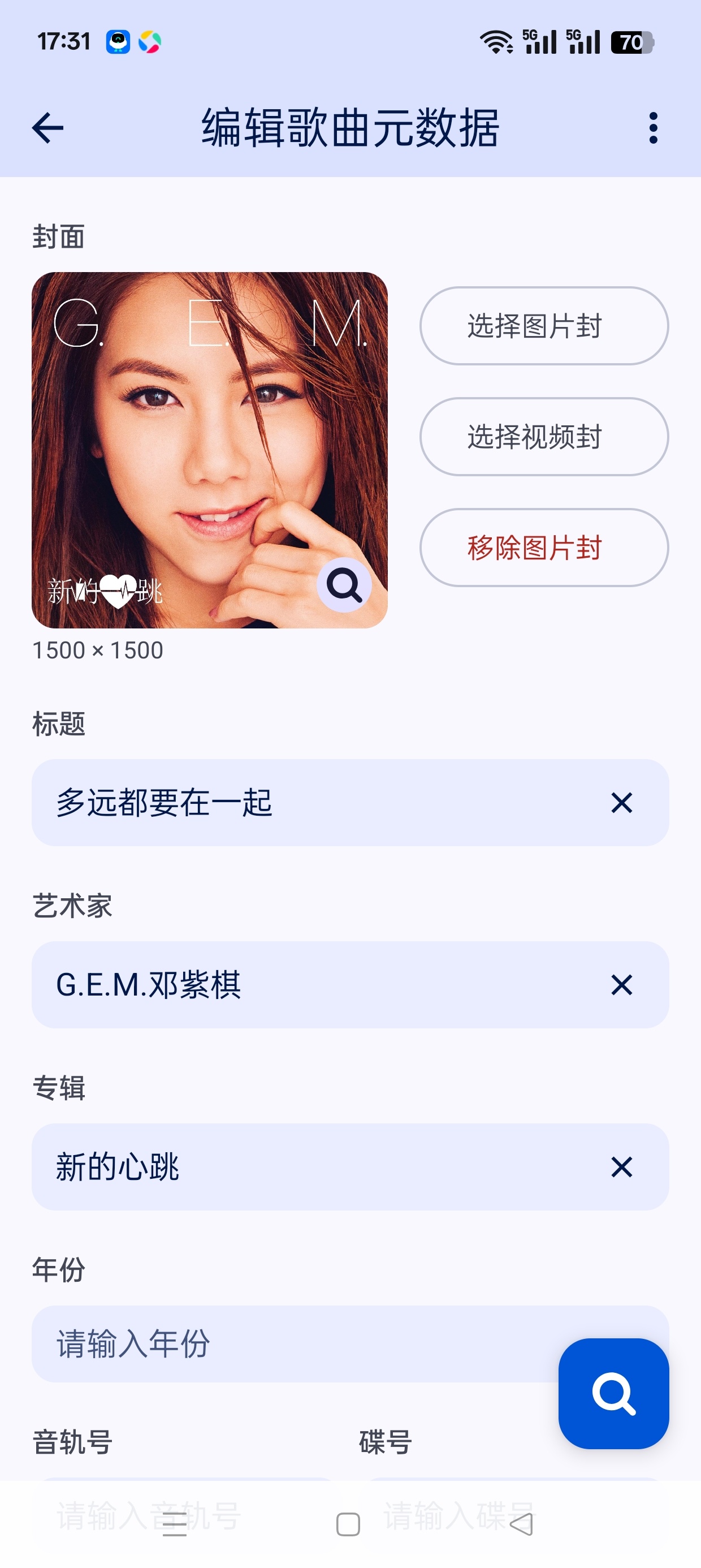This screenshot has height=1568, width=701.
Task: Tap the 选择图片封 button
Action: click(x=544, y=326)
